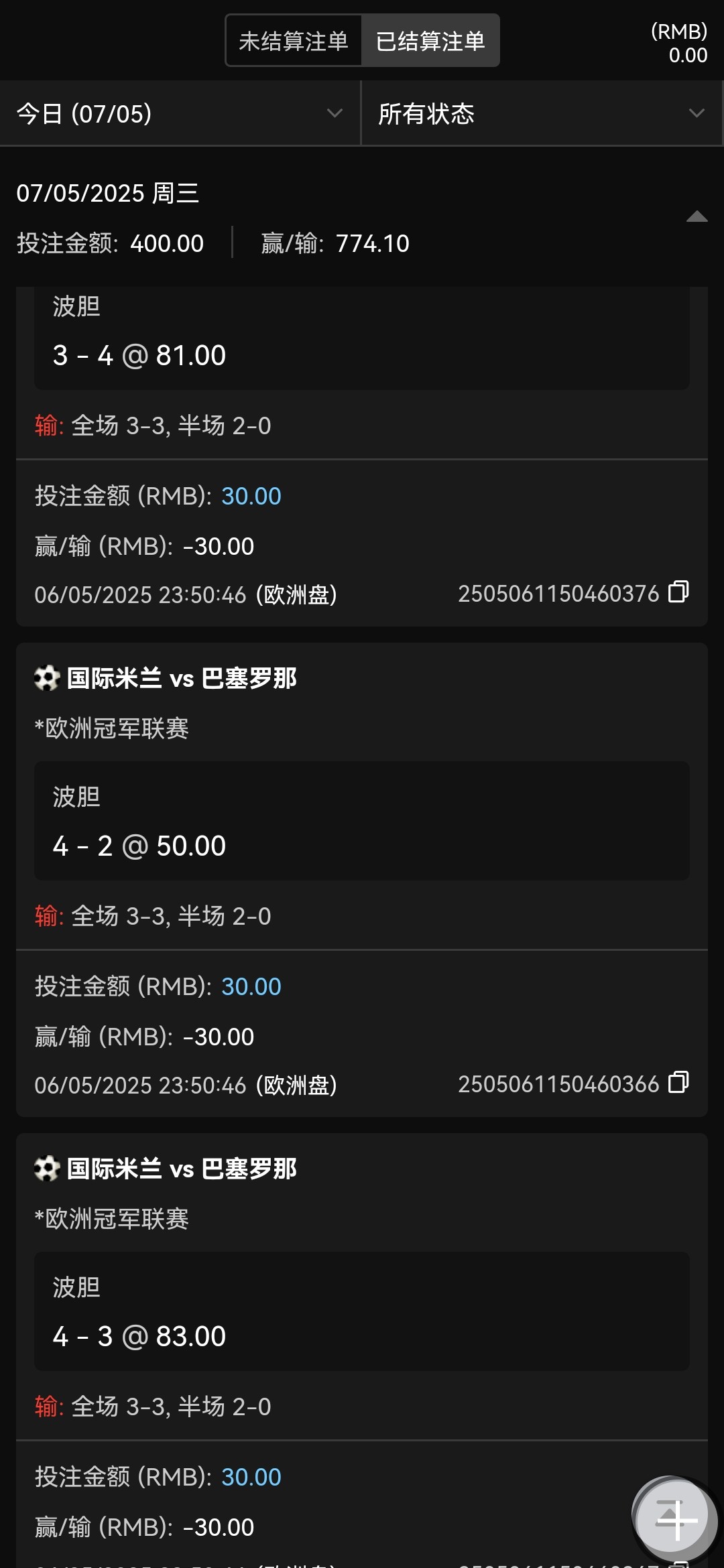The image size is (724, 1568).
Task: Copy bet number 2505061150460376
Action: pos(678,592)
